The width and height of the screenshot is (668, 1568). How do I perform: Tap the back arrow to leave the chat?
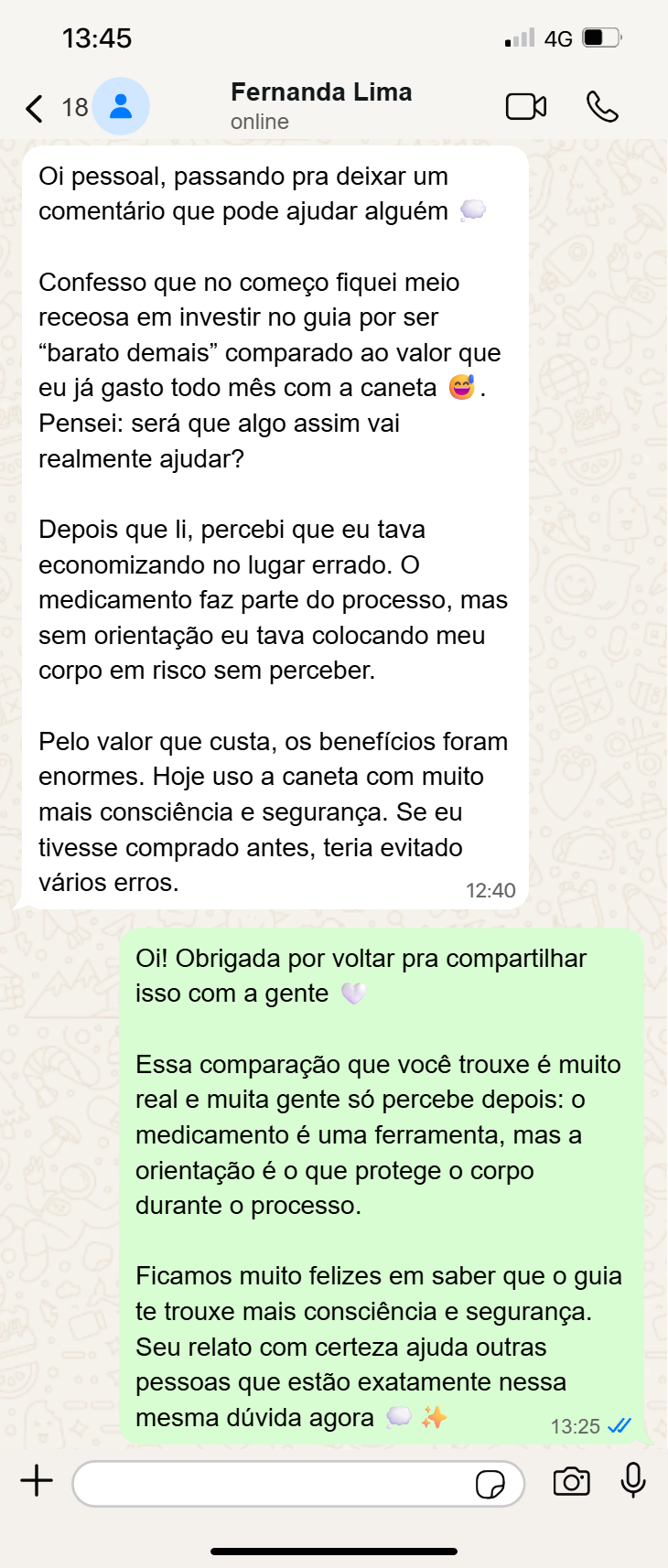point(33,107)
